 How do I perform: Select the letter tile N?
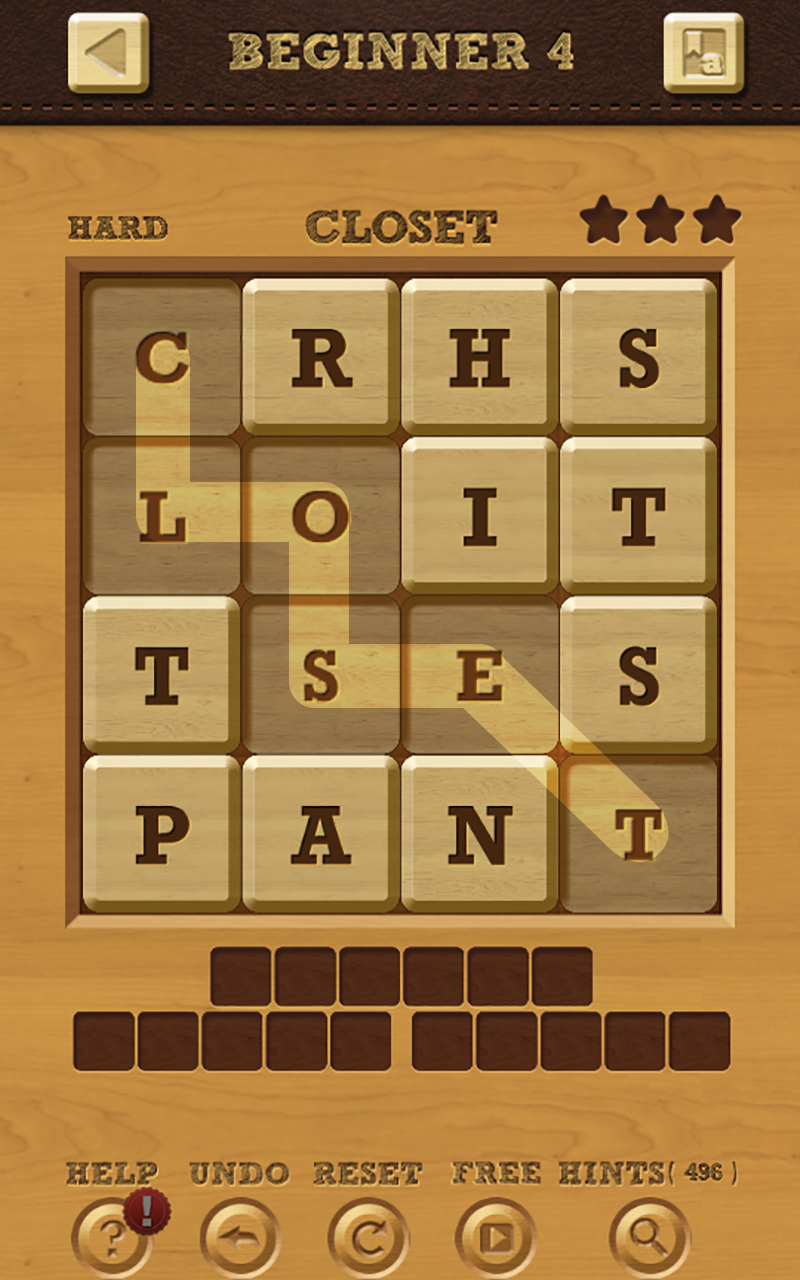click(x=480, y=834)
